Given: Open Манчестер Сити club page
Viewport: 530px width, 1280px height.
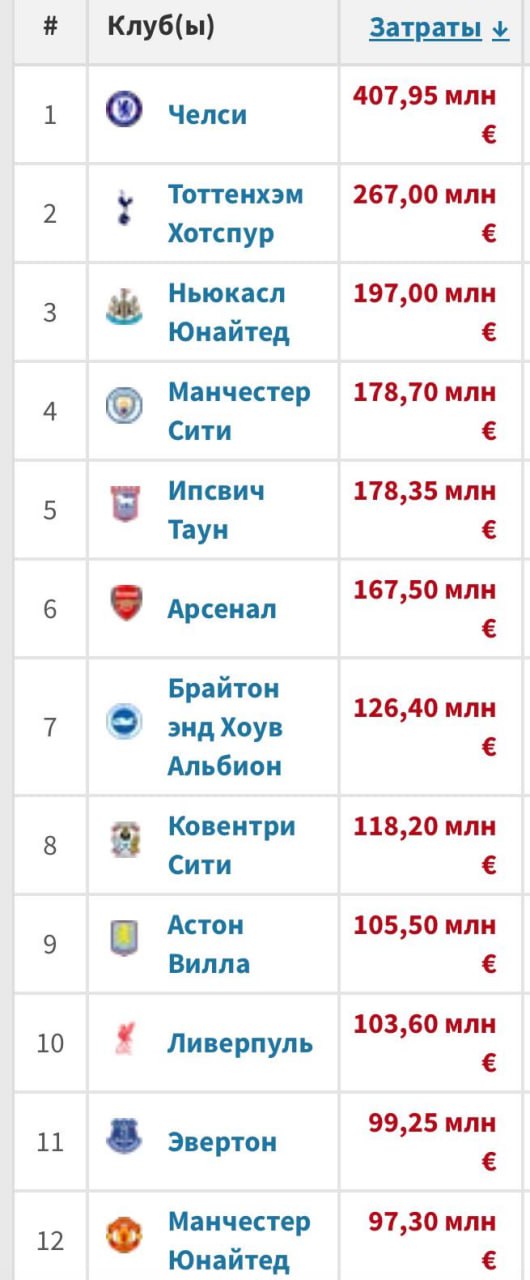Looking at the screenshot, I should coord(239,411).
